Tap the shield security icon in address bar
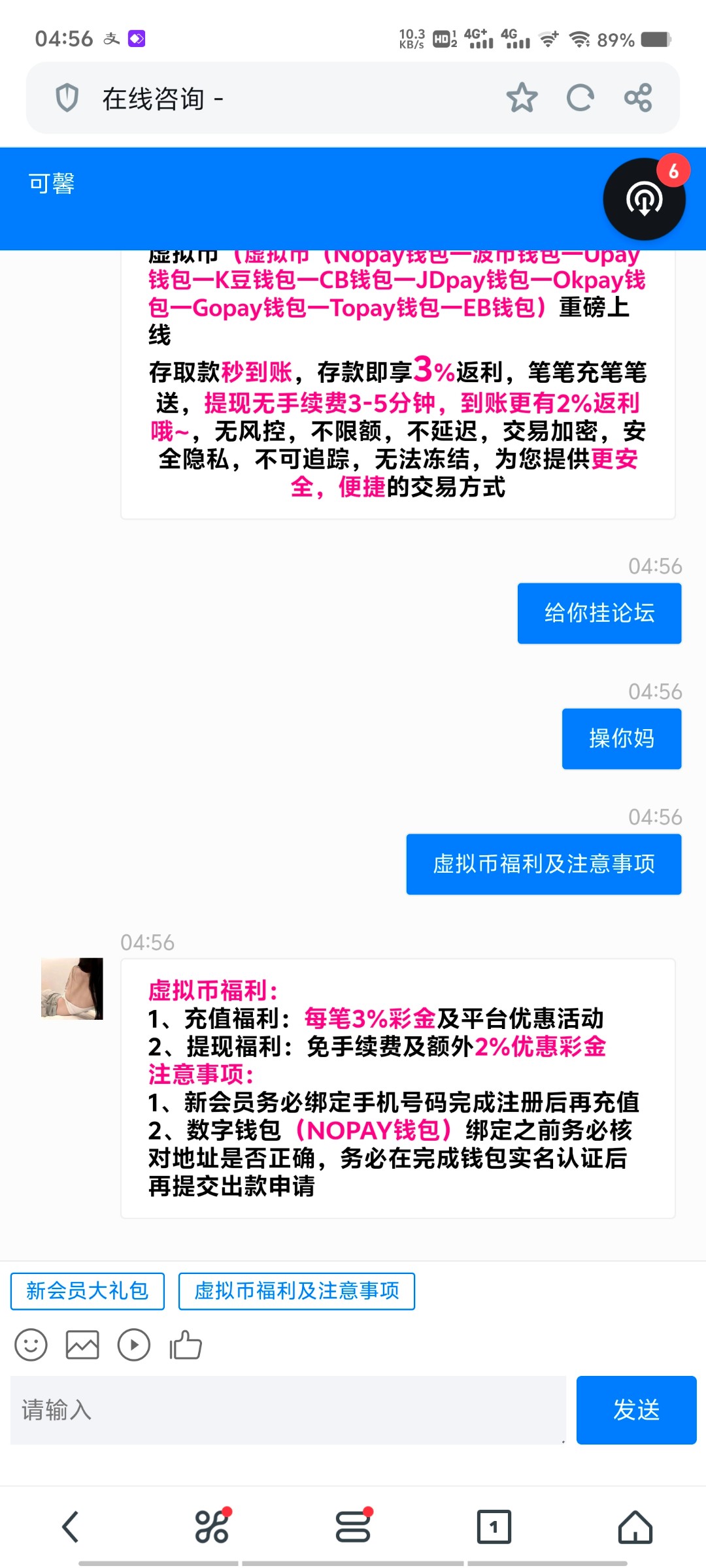This screenshot has width=706, height=1568. point(67,98)
